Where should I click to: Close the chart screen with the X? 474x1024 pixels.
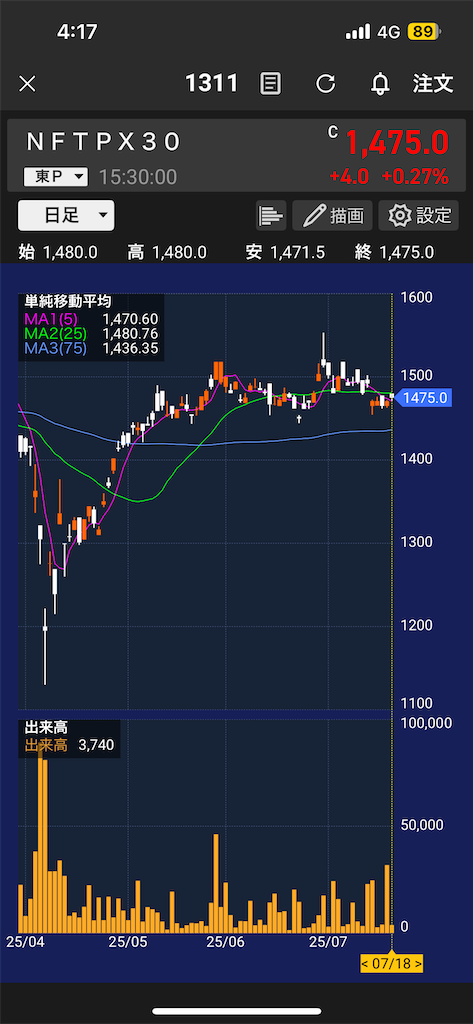27,84
